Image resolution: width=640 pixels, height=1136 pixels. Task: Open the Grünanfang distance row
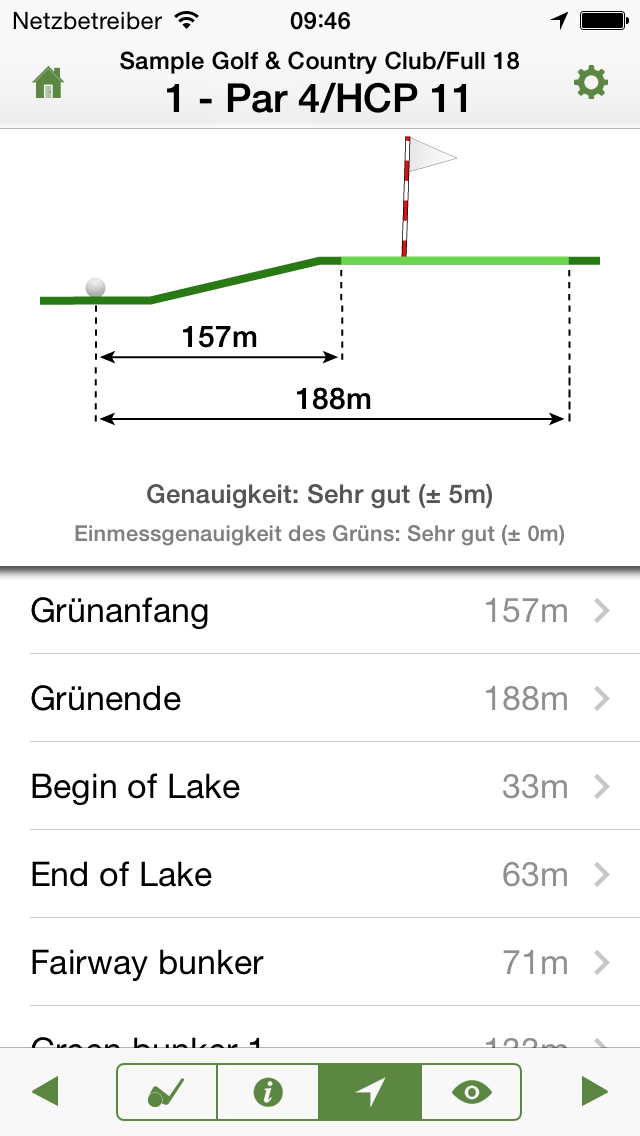point(320,610)
